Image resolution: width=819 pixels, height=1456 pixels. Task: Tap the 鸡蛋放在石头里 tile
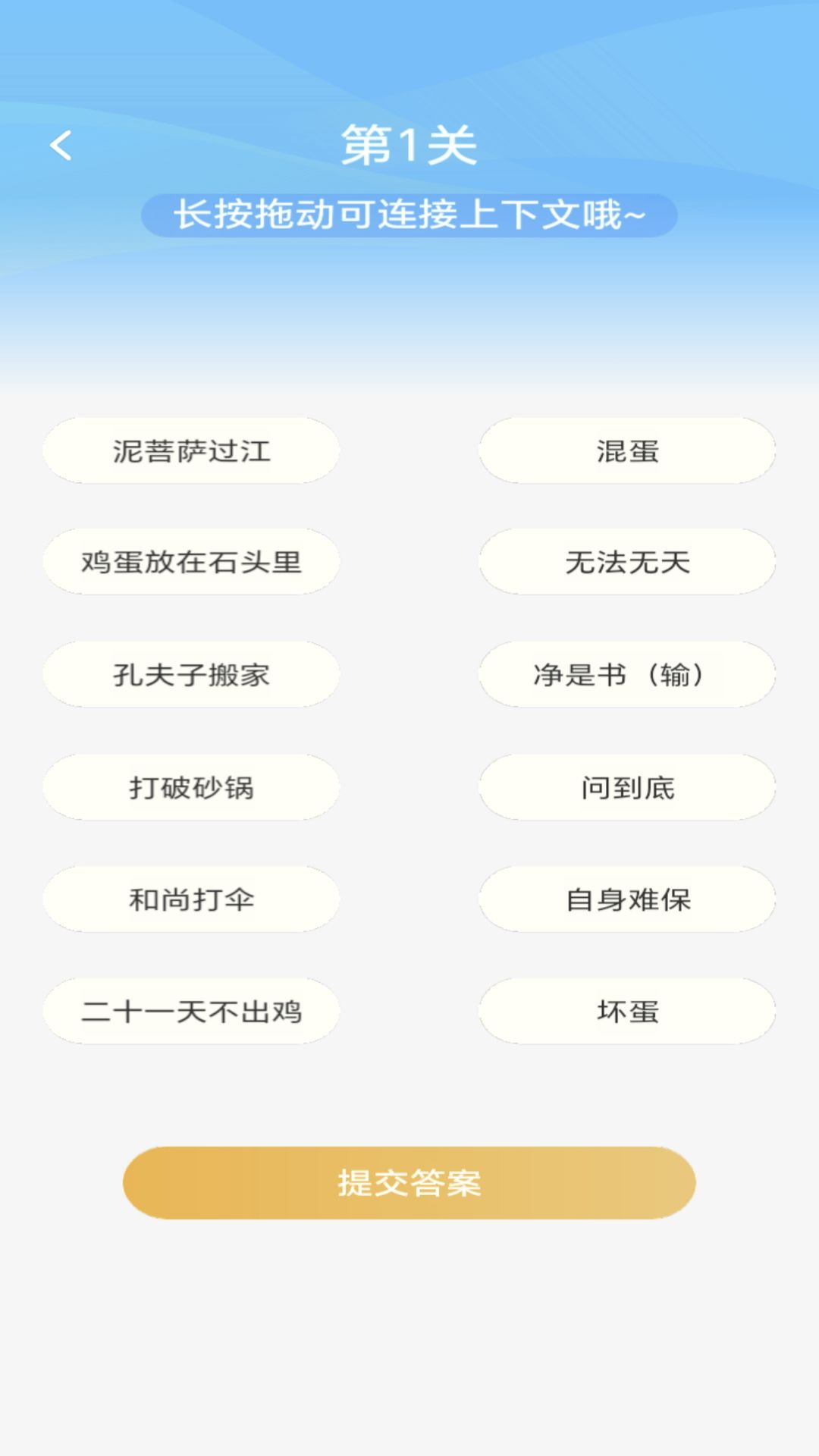[x=192, y=562]
